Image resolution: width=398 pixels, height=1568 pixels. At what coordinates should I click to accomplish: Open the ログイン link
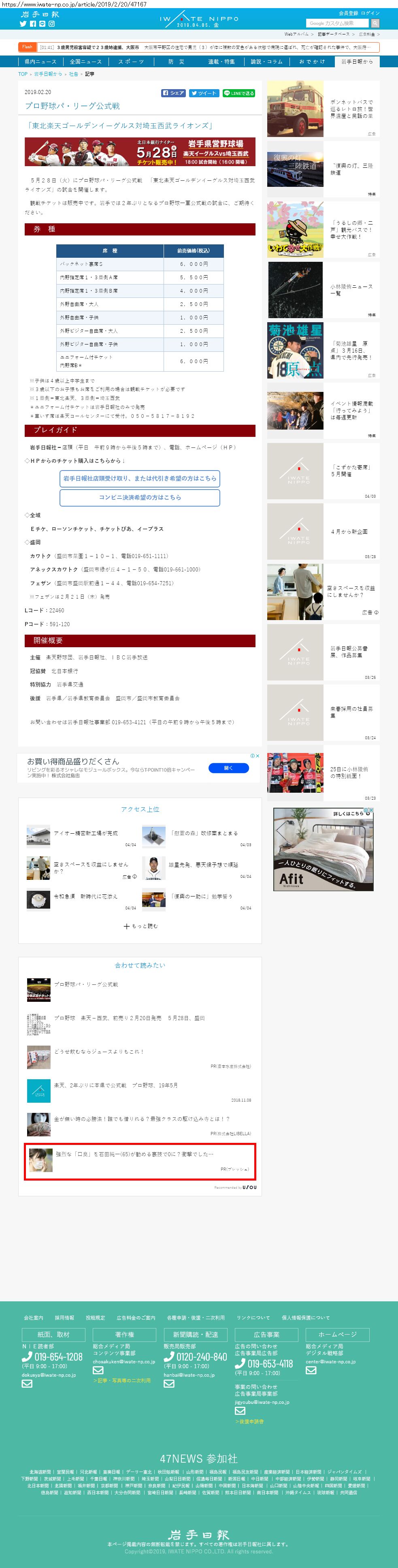coord(370,13)
